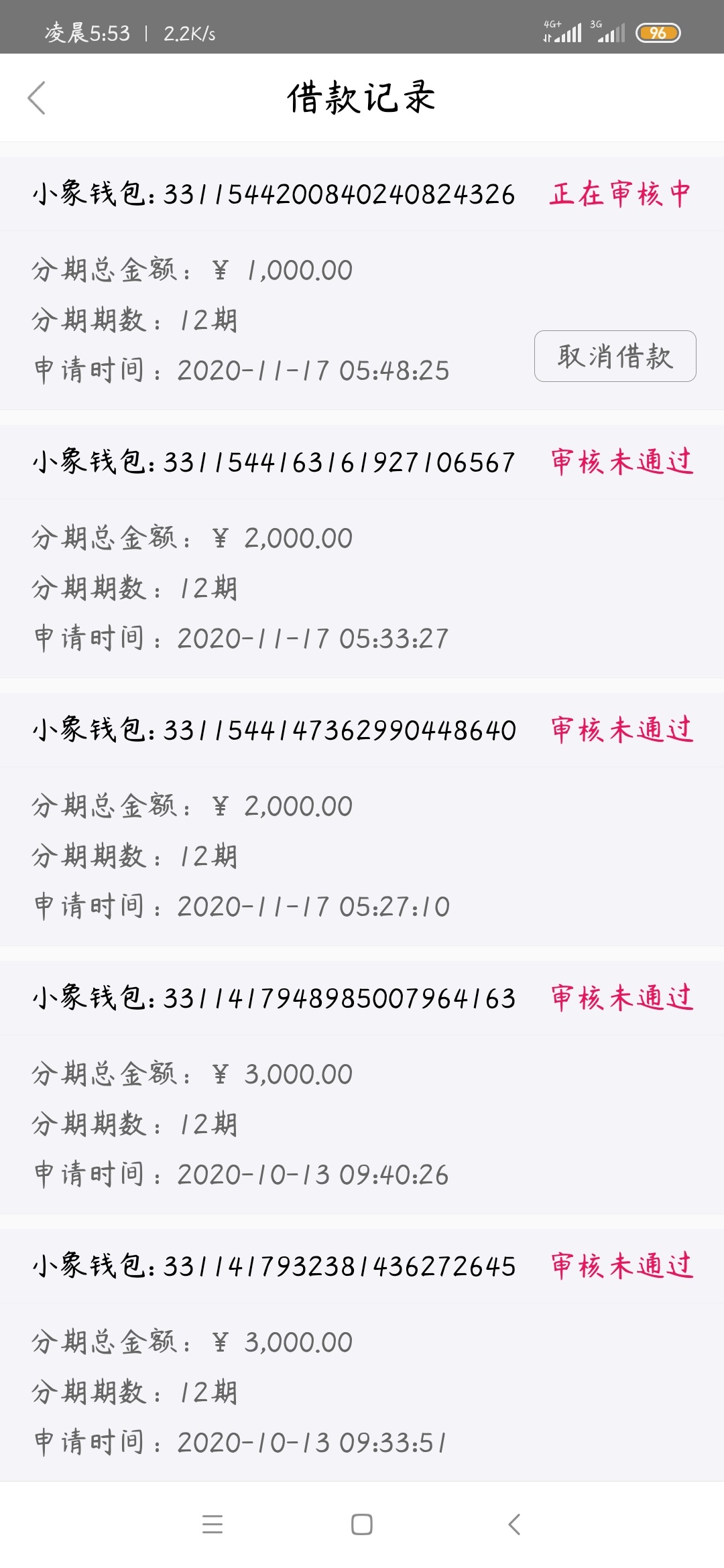Viewport: 724px width, 1568px height.
Task: Open the loan record under review for ¥1,000.00
Action: click(x=362, y=283)
